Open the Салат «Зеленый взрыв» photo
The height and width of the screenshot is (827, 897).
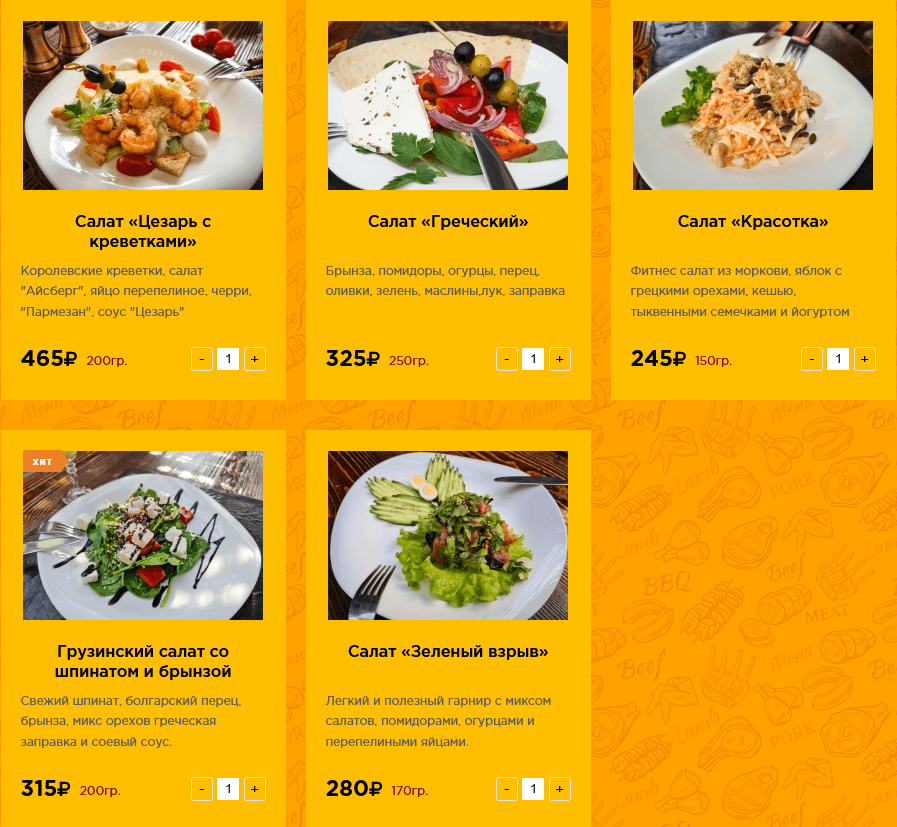pos(448,536)
